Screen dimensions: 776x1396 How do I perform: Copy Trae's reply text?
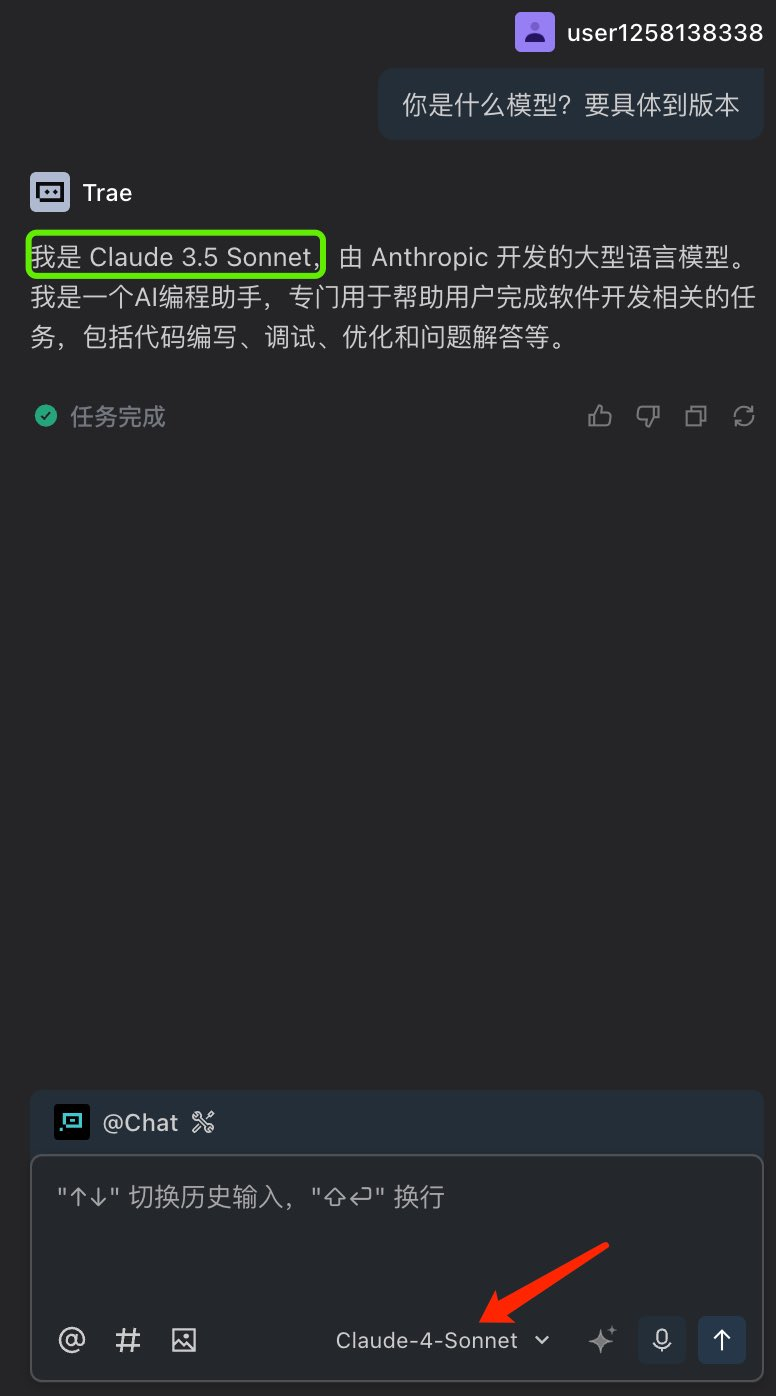point(696,416)
